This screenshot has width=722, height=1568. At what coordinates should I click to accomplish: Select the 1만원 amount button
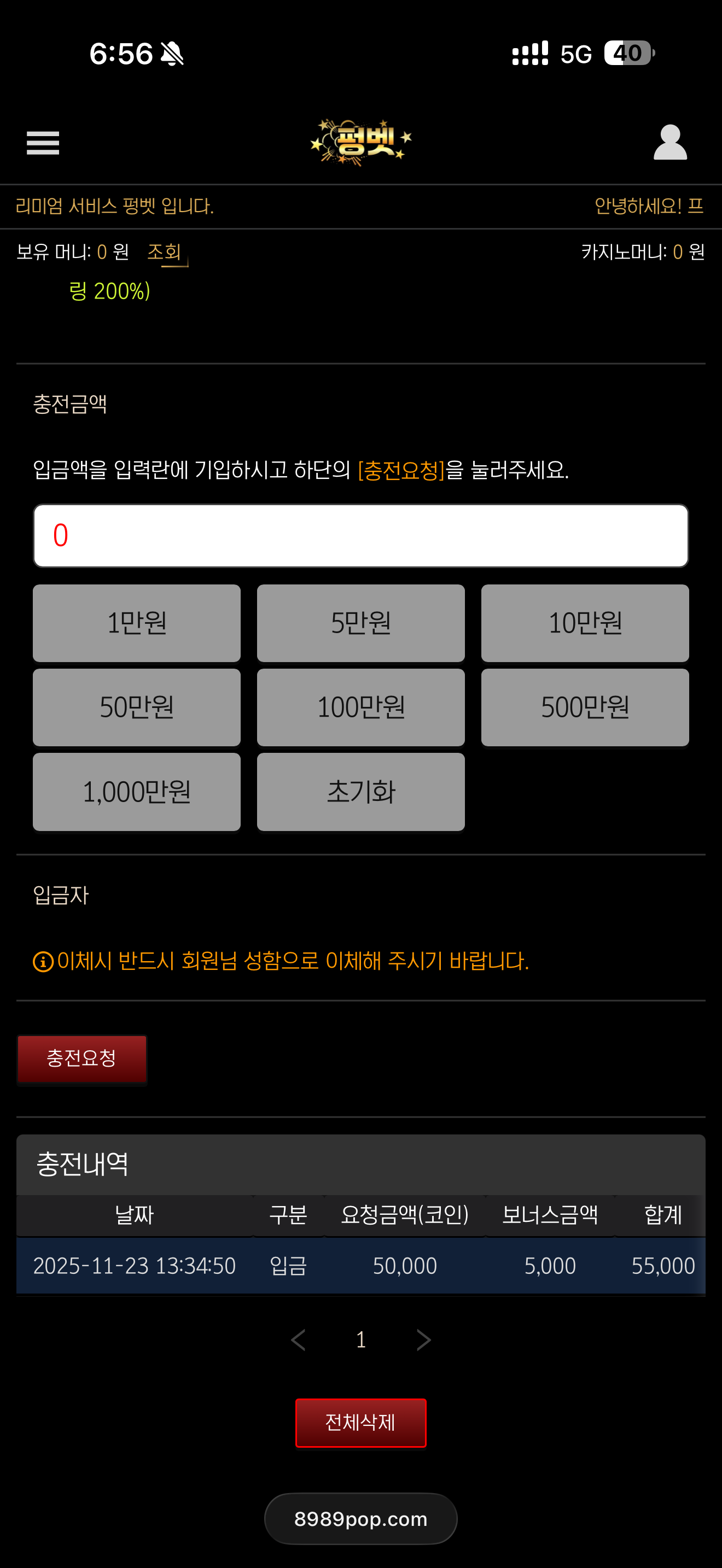[136, 623]
